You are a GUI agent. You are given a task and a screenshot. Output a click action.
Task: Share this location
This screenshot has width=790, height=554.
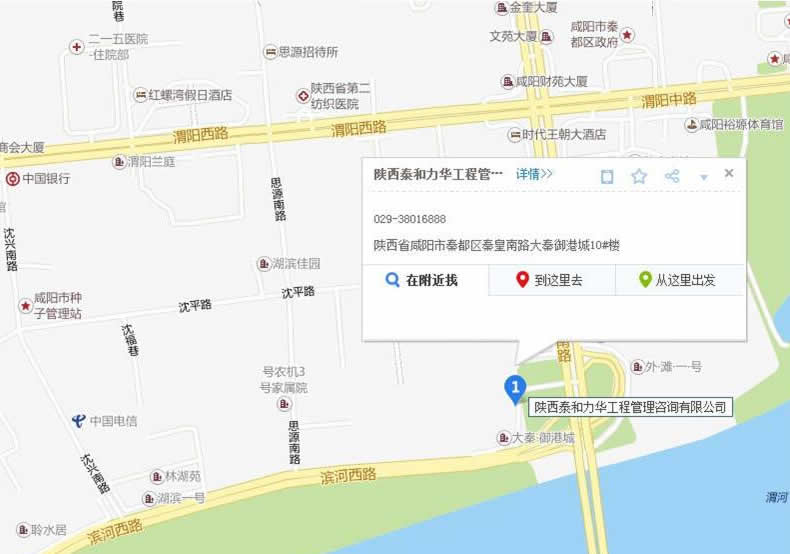tap(672, 176)
